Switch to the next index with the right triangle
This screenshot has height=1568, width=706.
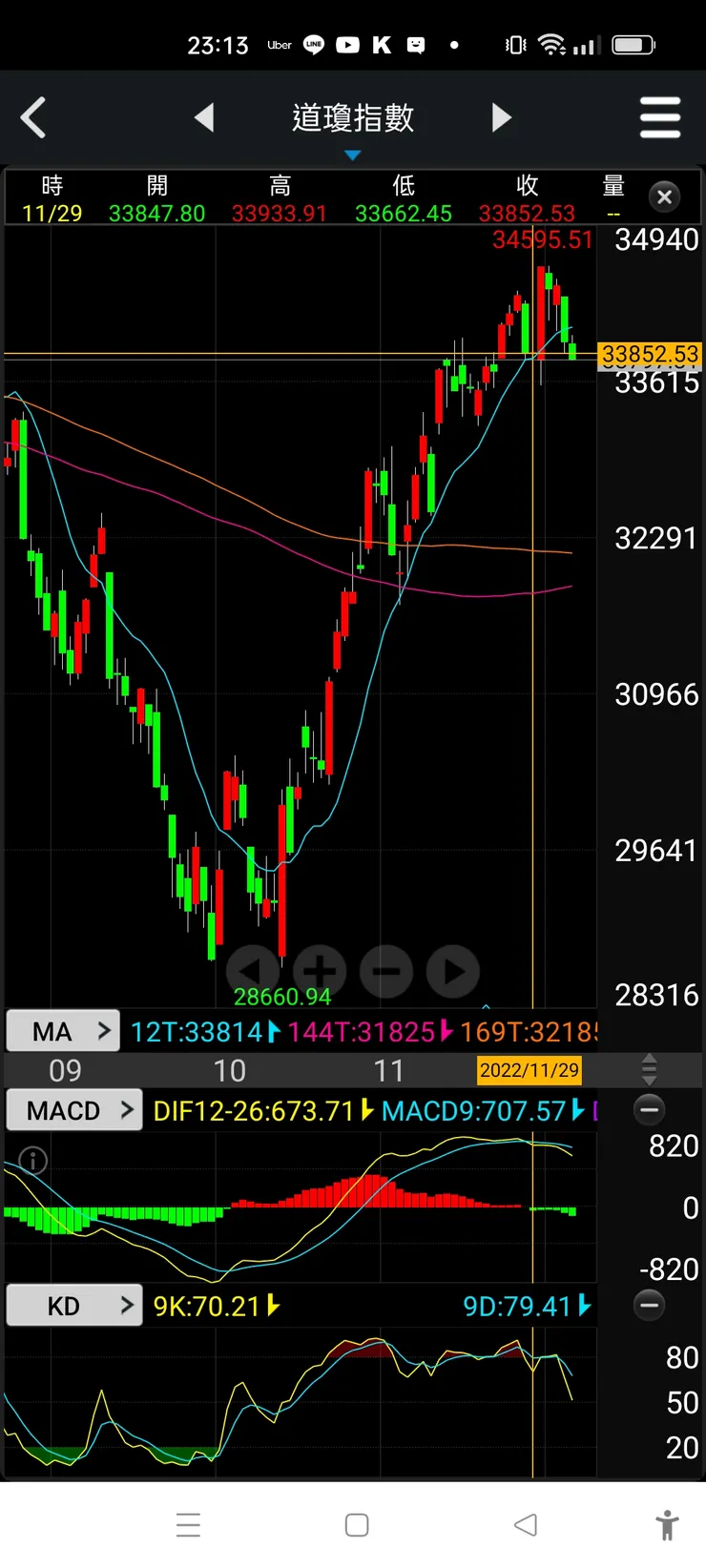(x=502, y=118)
